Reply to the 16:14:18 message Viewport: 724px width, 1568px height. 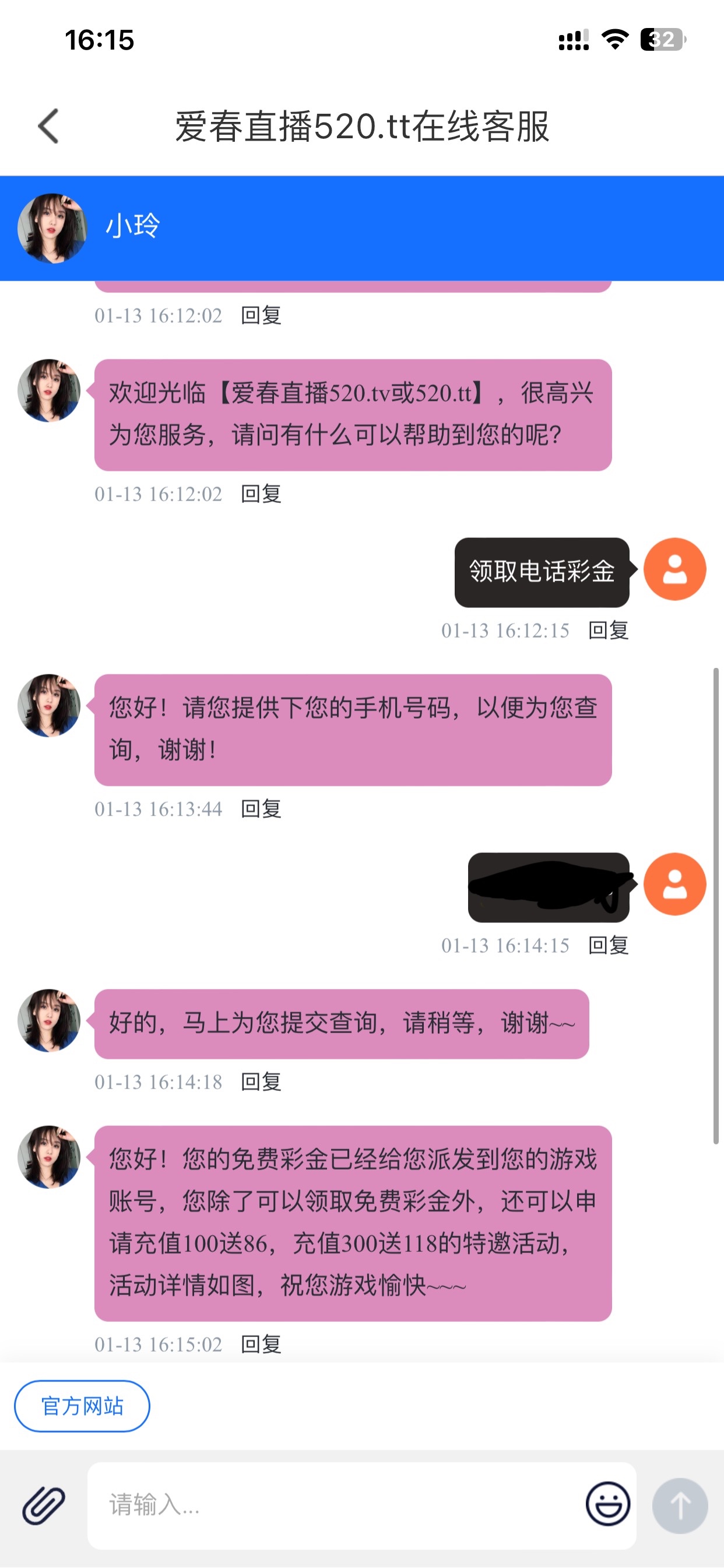tap(261, 1081)
